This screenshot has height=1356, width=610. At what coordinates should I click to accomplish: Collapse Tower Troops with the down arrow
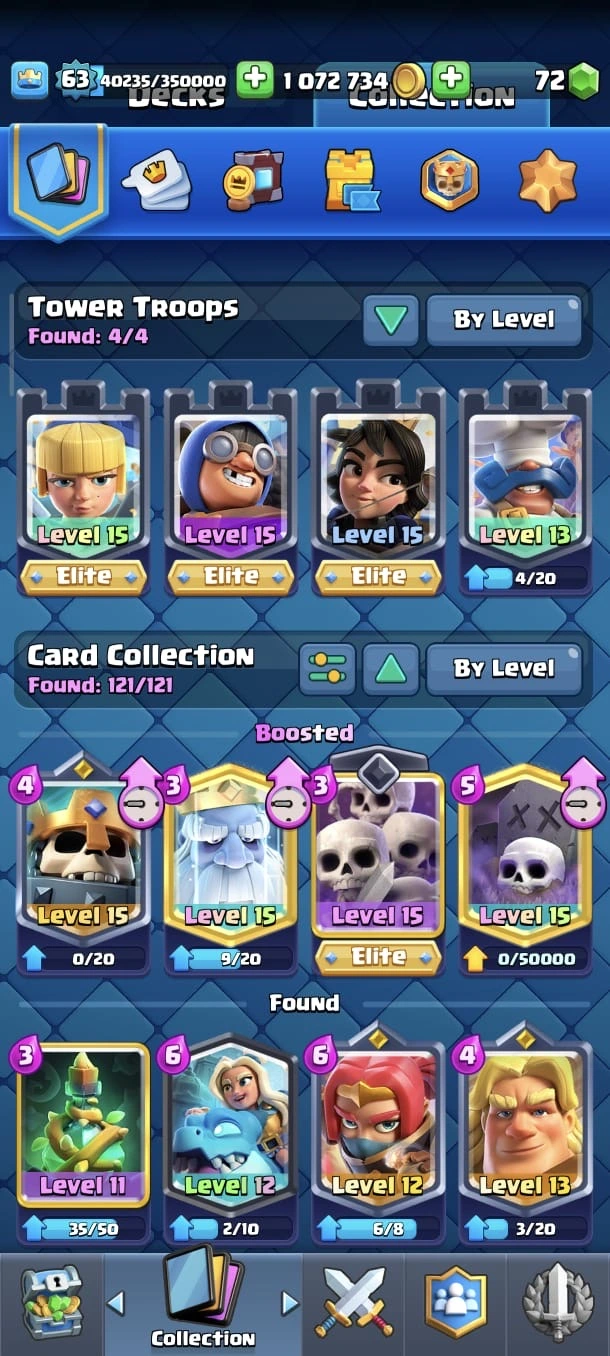click(390, 320)
